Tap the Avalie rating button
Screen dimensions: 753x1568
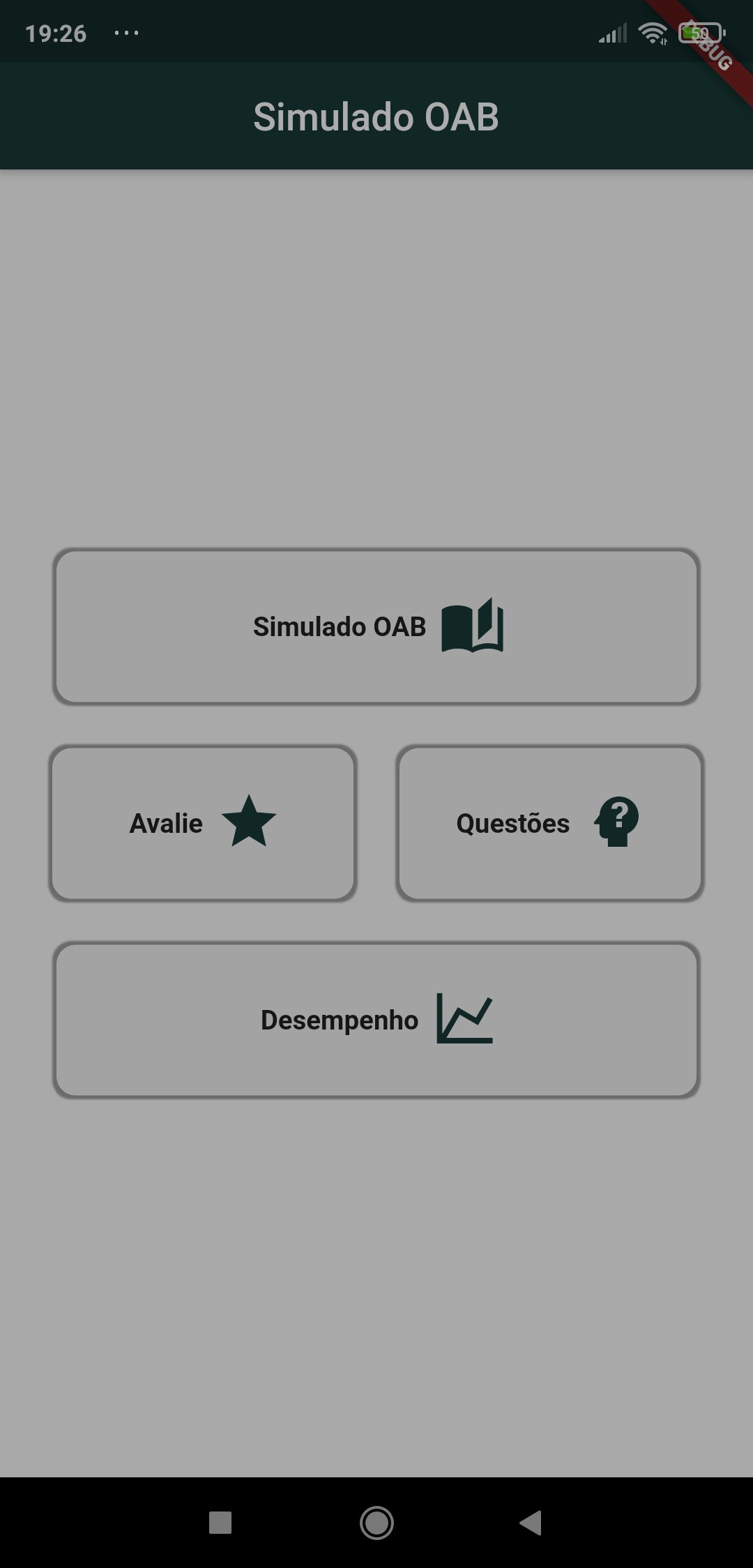[202, 823]
